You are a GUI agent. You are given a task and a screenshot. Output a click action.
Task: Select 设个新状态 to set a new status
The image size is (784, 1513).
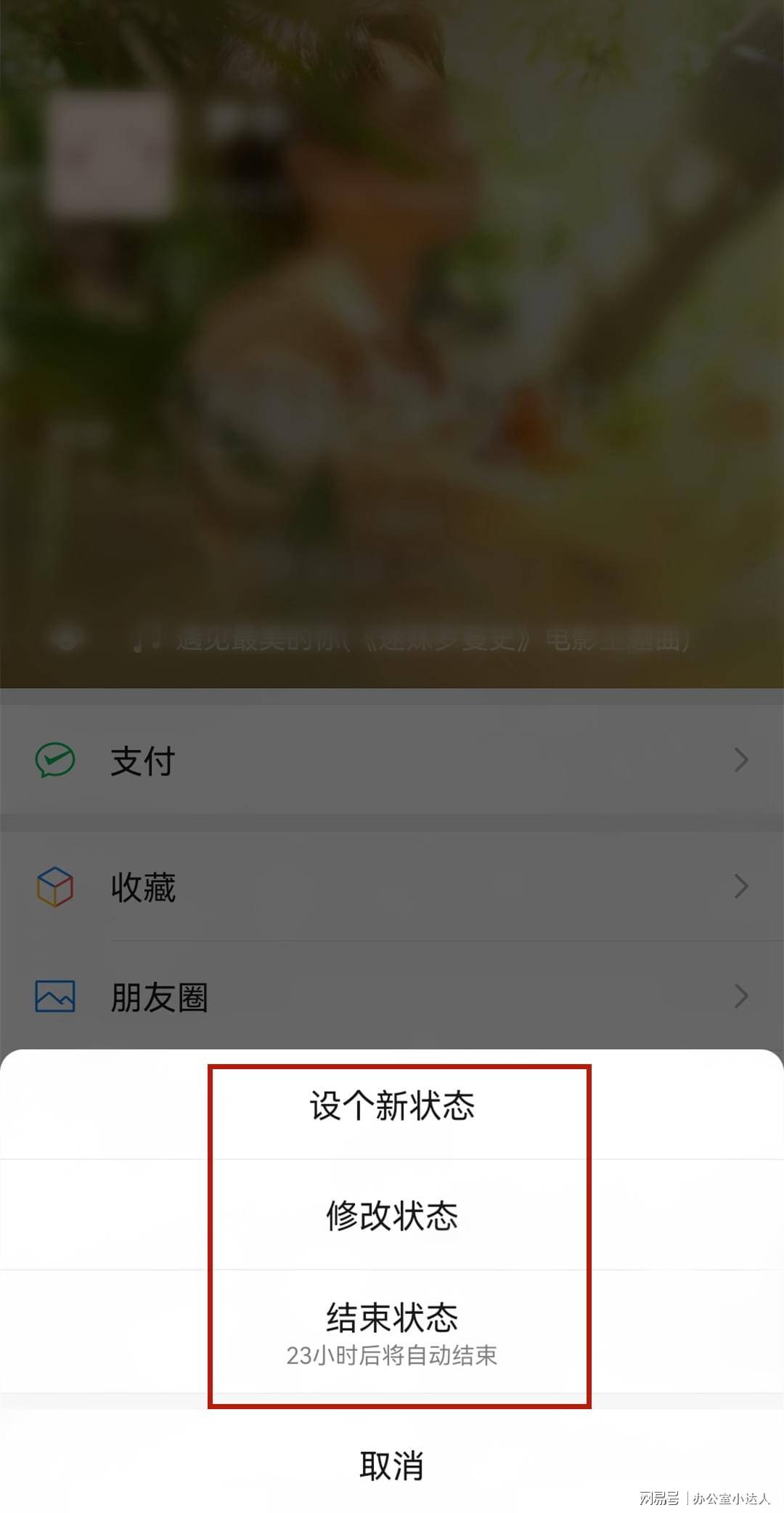(392, 1106)
